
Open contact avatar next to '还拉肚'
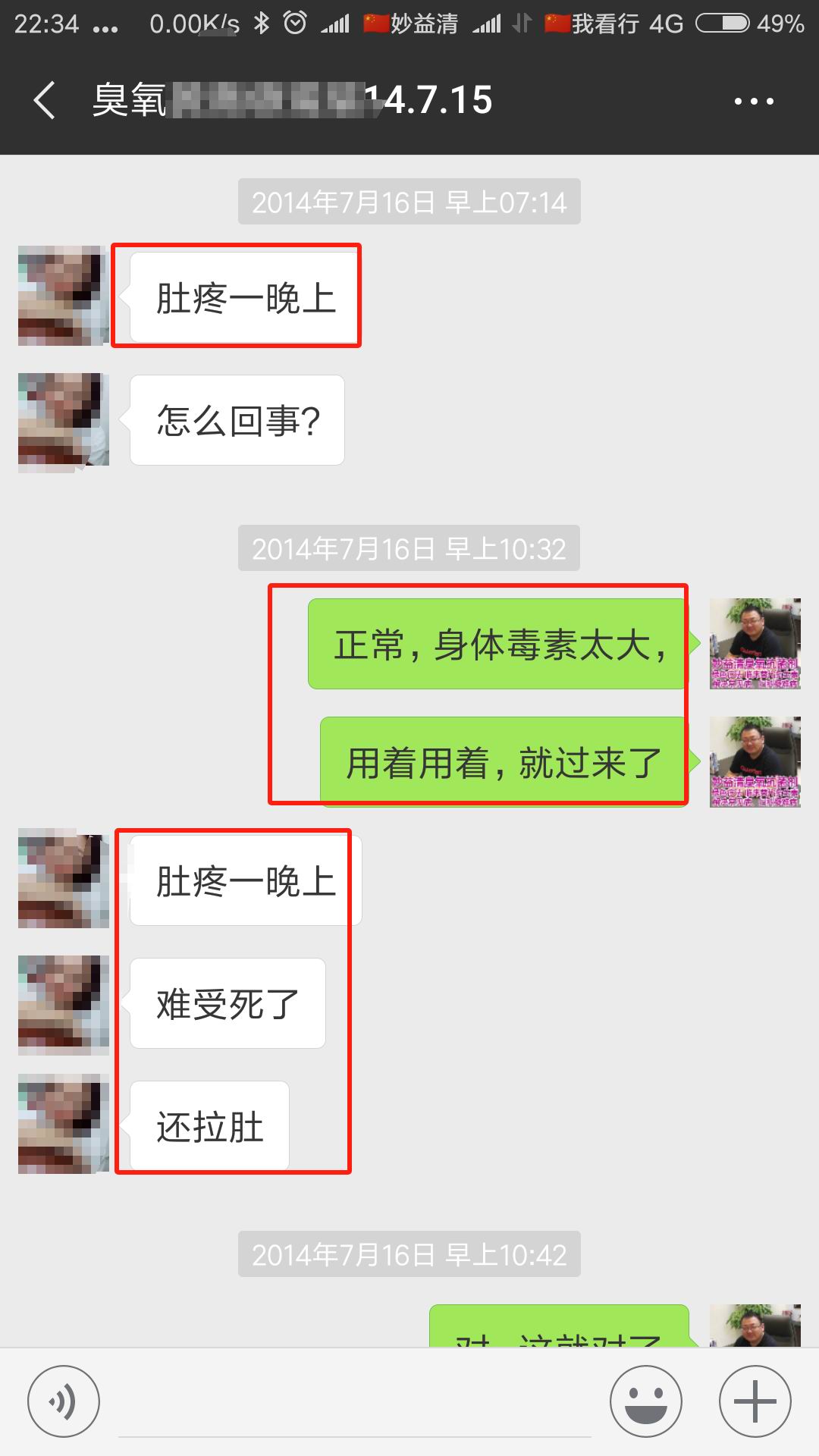[64, 1124]
